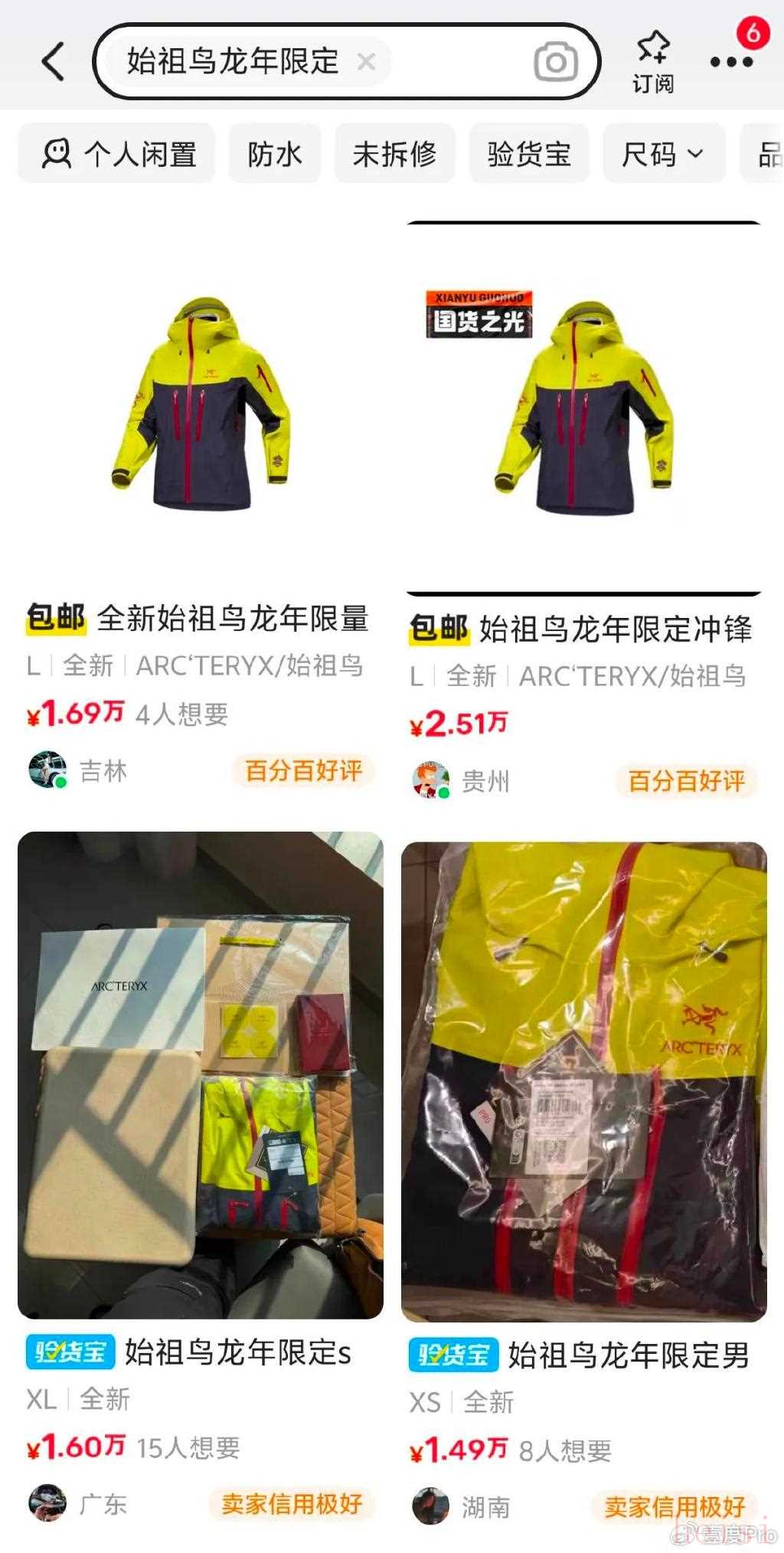
Task: Go back with the top-left arrow
Action: 53,61
